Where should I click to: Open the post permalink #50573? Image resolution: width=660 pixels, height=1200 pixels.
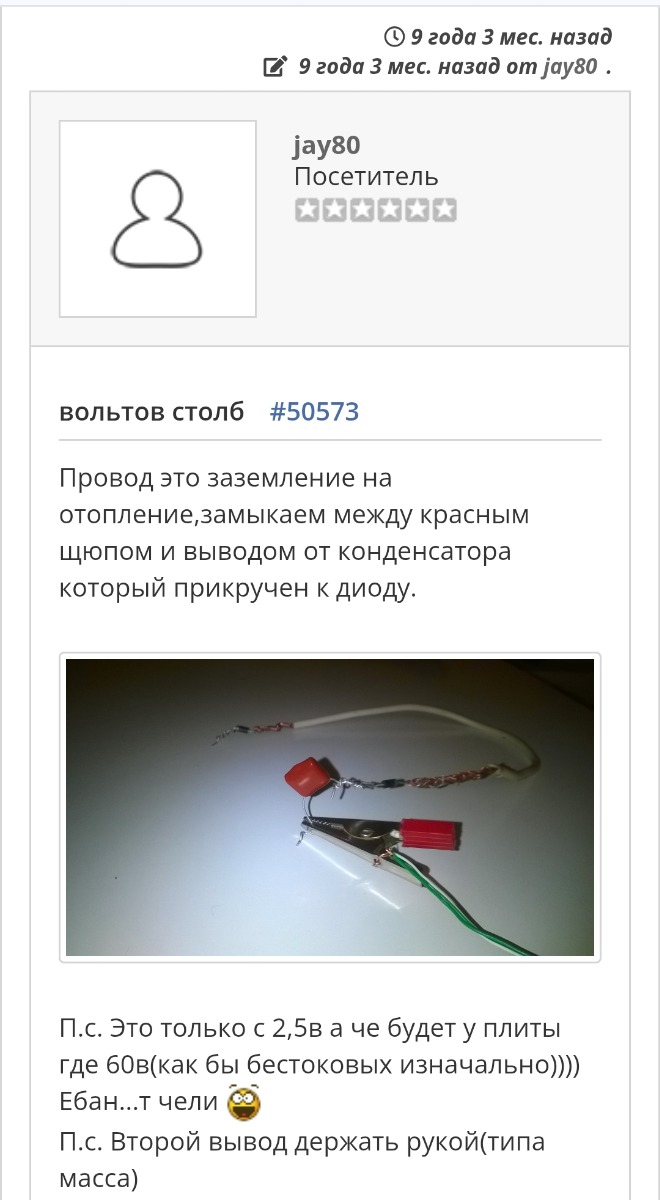click(x=314, y=412)
